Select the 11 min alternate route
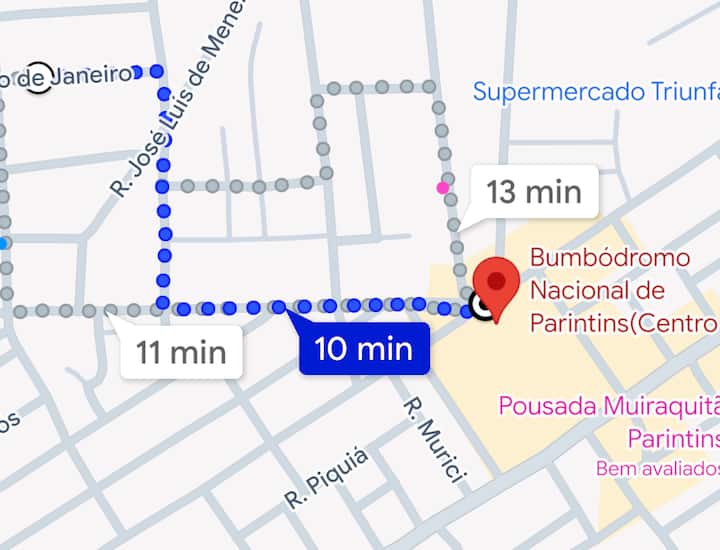 pyautogui.click(x=182, y=353)
